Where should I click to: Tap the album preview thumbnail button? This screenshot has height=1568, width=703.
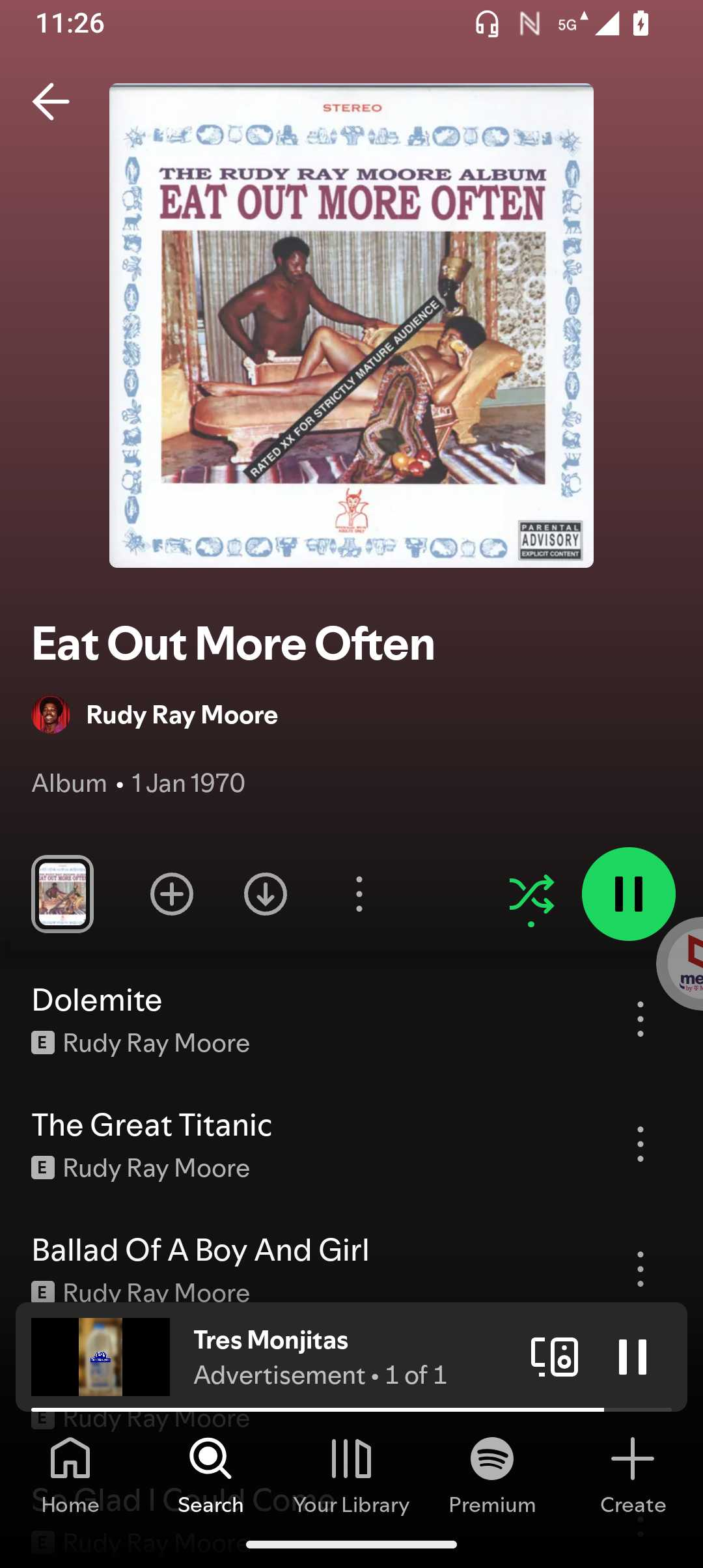pyautogui.click(x=62, y=893)
